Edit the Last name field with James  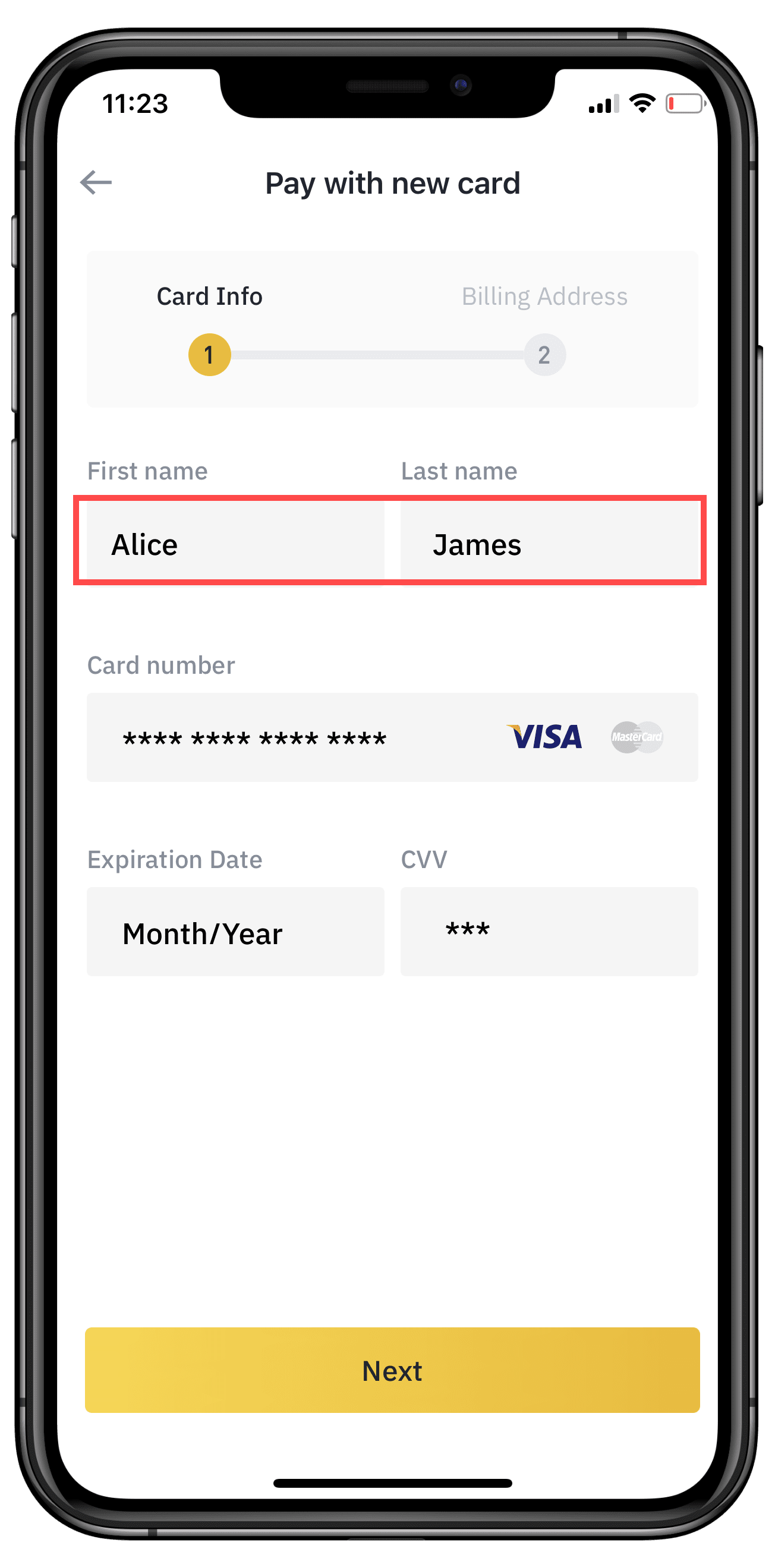point(549,543)
